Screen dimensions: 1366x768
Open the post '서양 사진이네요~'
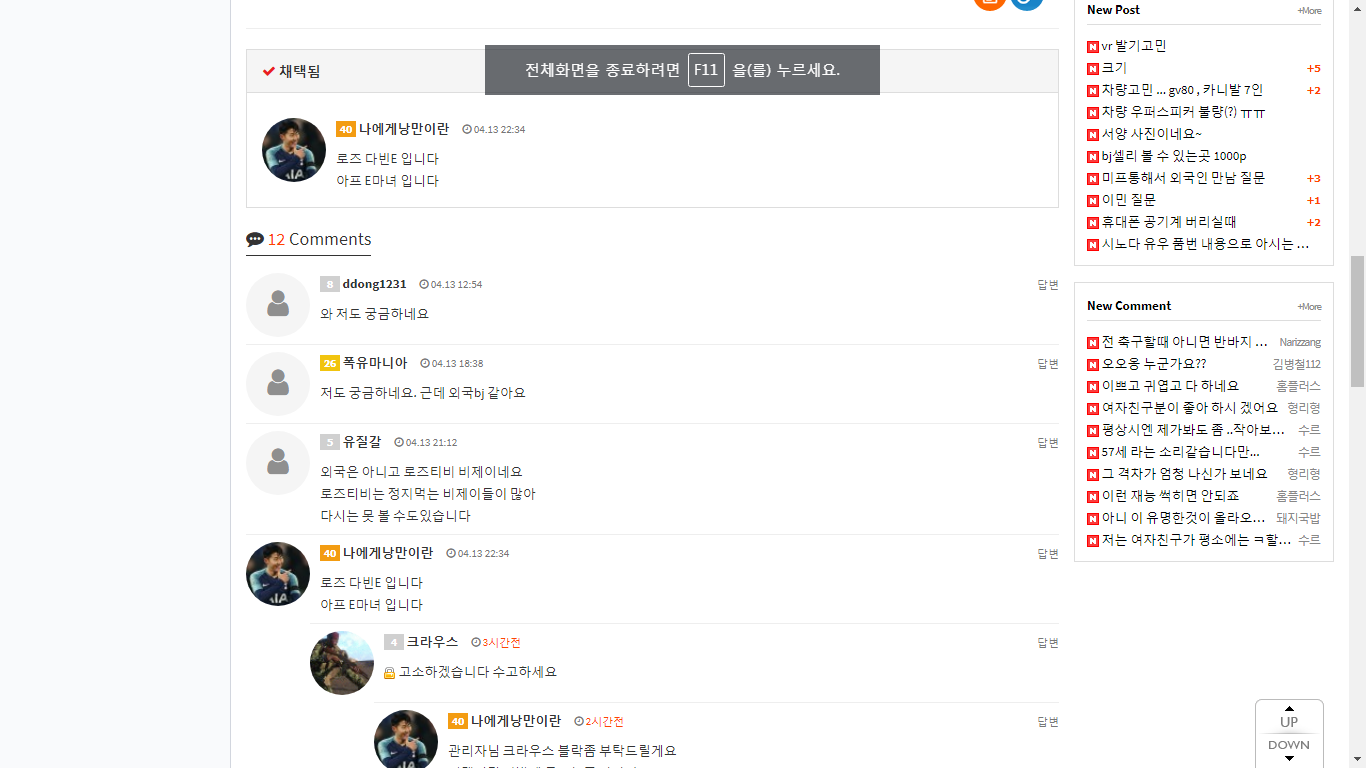(x=1151, y=134)
